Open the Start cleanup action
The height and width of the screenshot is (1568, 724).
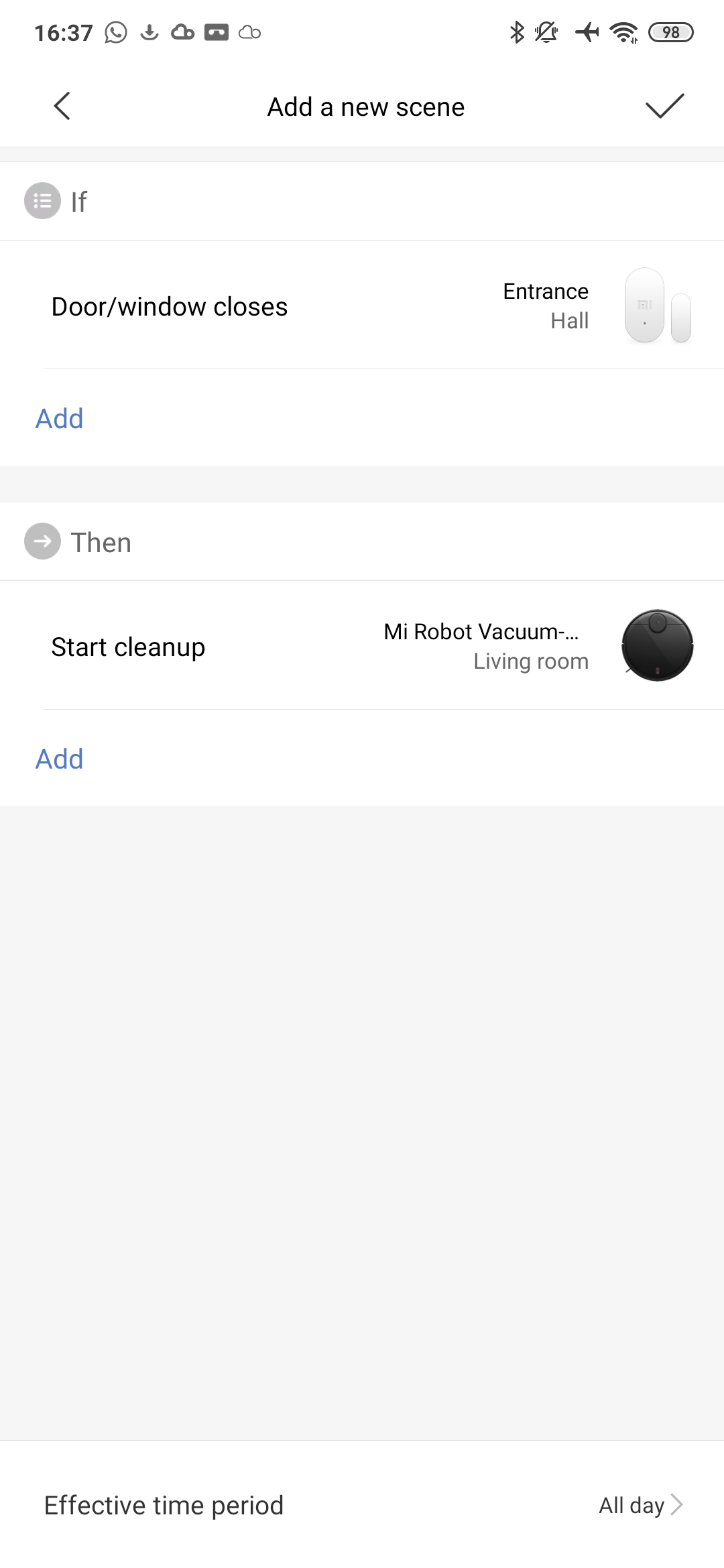(362, 647)
